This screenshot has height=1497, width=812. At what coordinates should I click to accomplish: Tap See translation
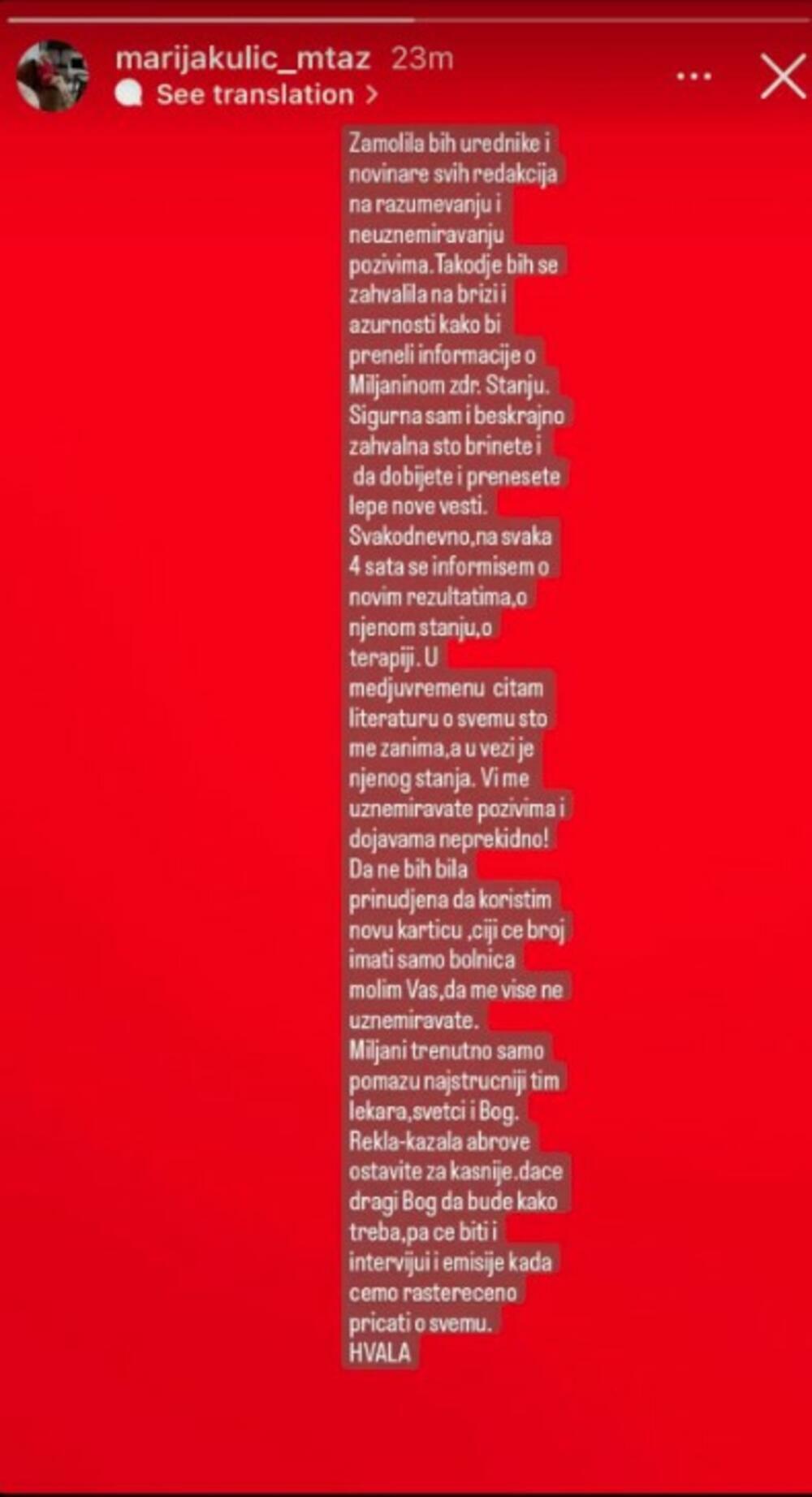[x=254, y=94]
